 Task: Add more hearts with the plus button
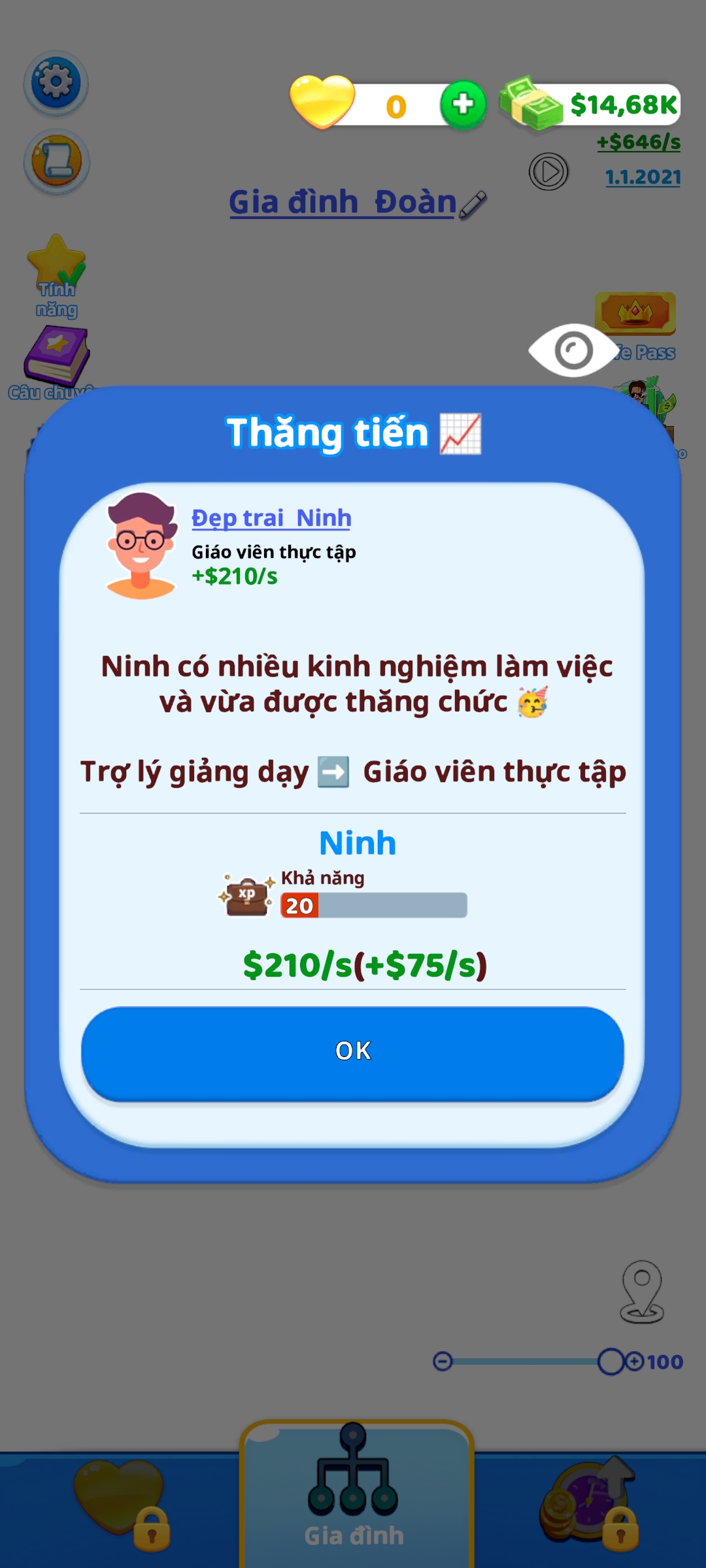click(463, 105)
